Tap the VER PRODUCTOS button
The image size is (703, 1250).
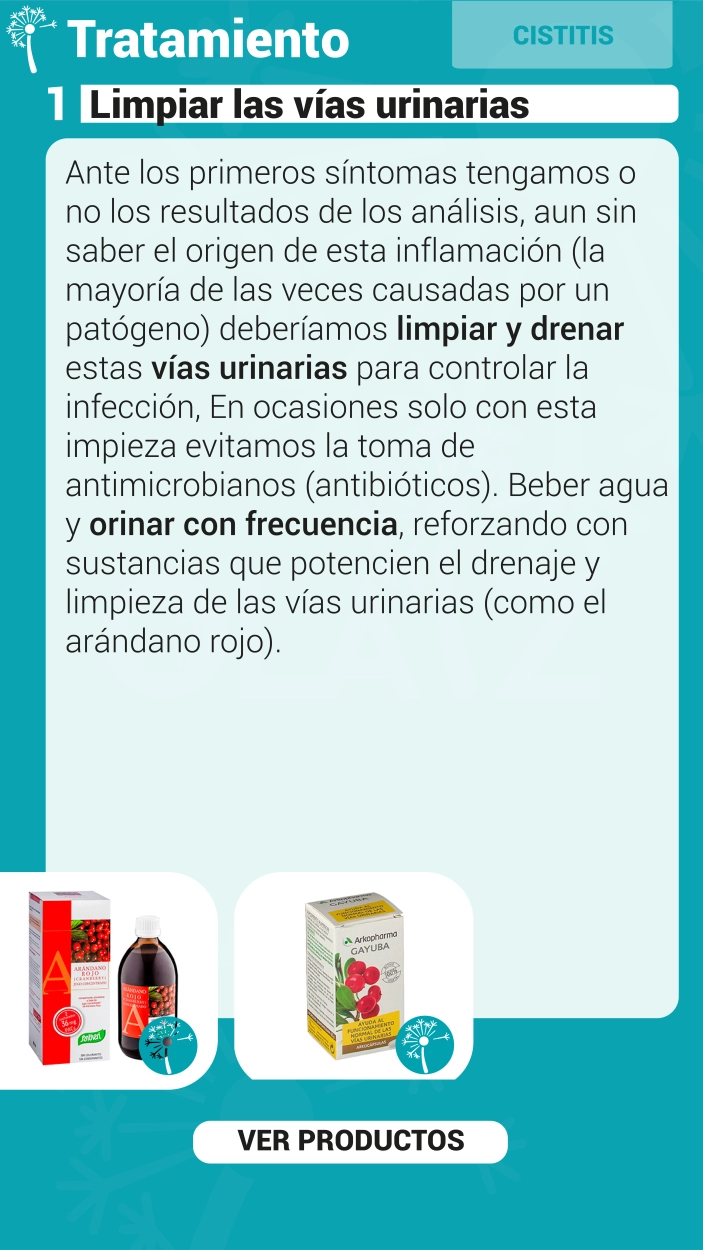pos(350,1141)
